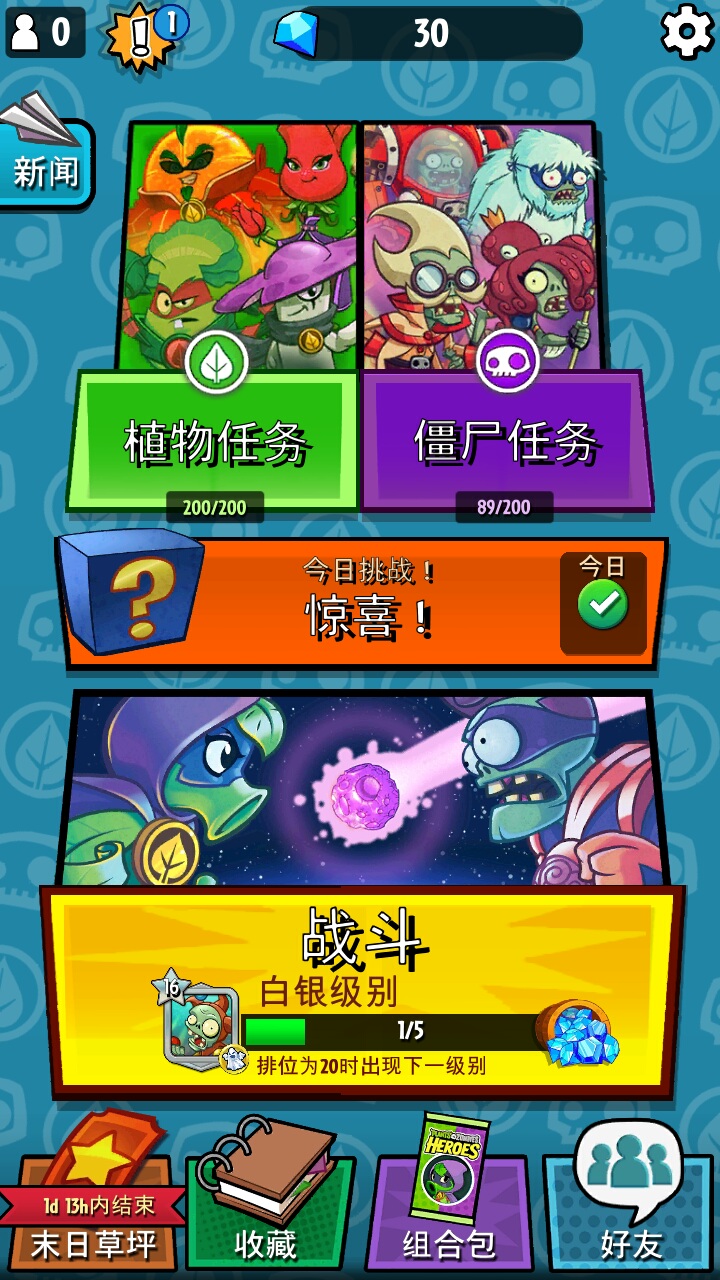
Task: Tap the gem balance bar
Action: point(430,33)
